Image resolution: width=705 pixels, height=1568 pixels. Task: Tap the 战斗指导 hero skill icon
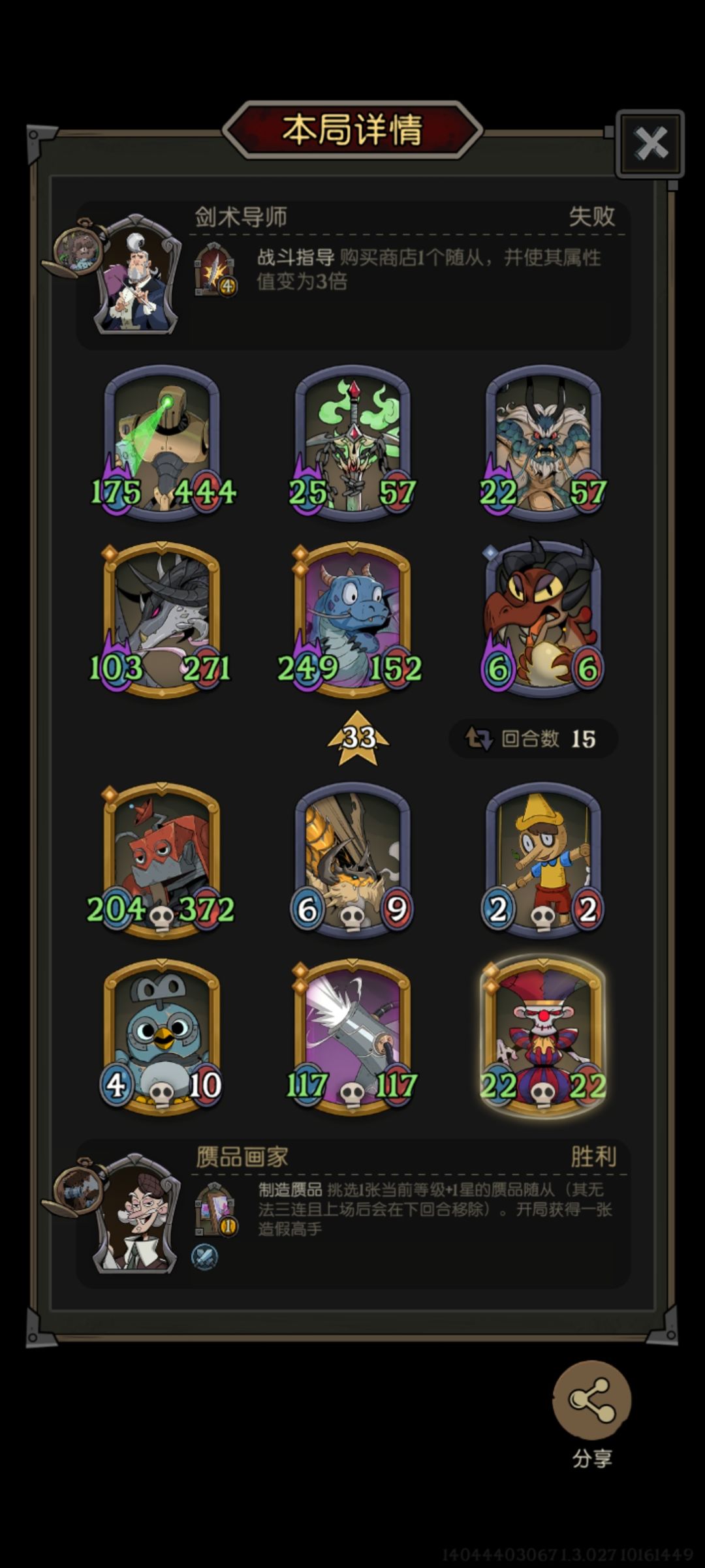214,269
